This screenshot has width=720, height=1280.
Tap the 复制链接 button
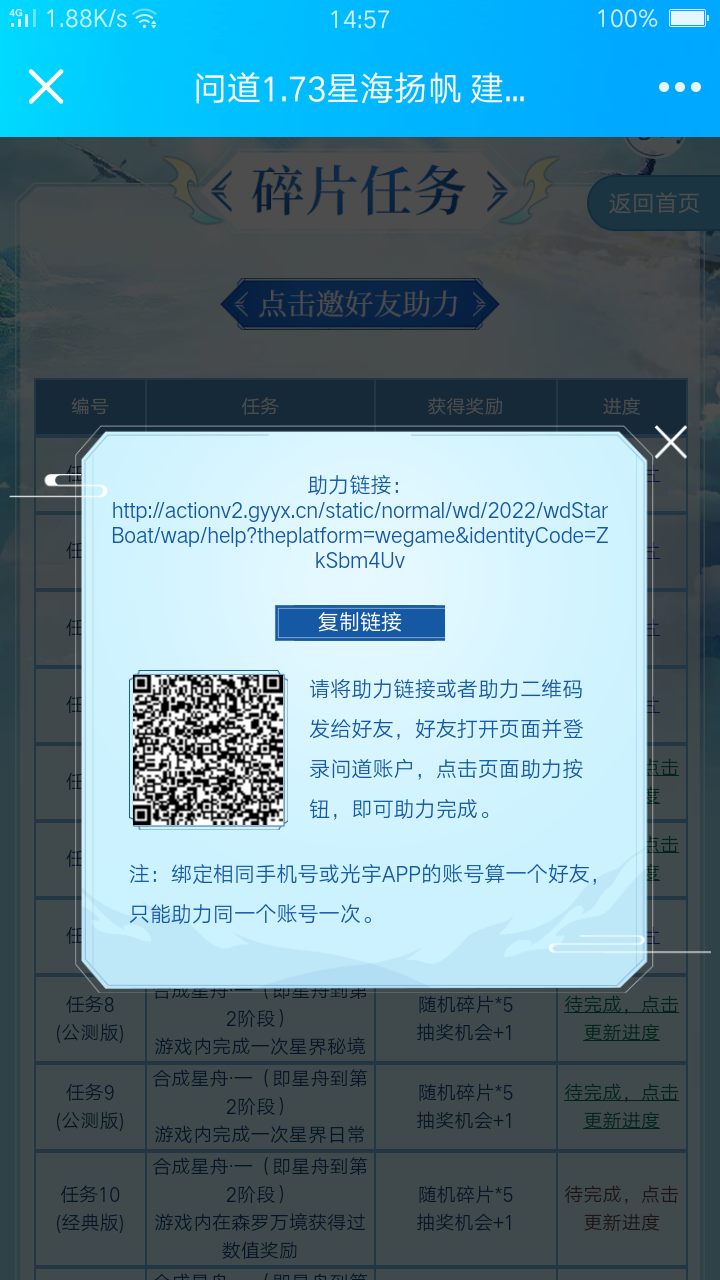pyautogui.click(x=360, y=622)
